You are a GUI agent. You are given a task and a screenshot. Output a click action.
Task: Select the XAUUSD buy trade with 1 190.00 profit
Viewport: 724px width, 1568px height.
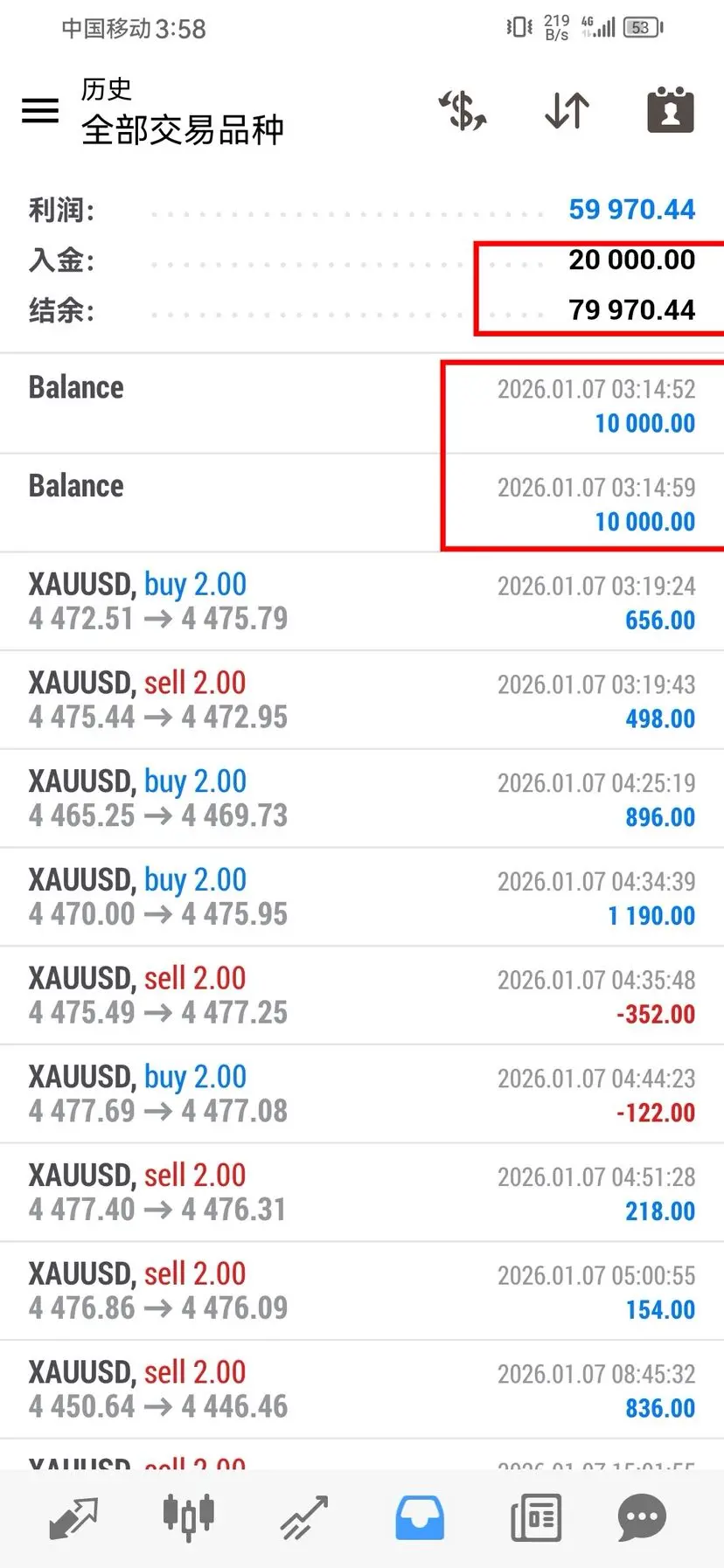362,897
